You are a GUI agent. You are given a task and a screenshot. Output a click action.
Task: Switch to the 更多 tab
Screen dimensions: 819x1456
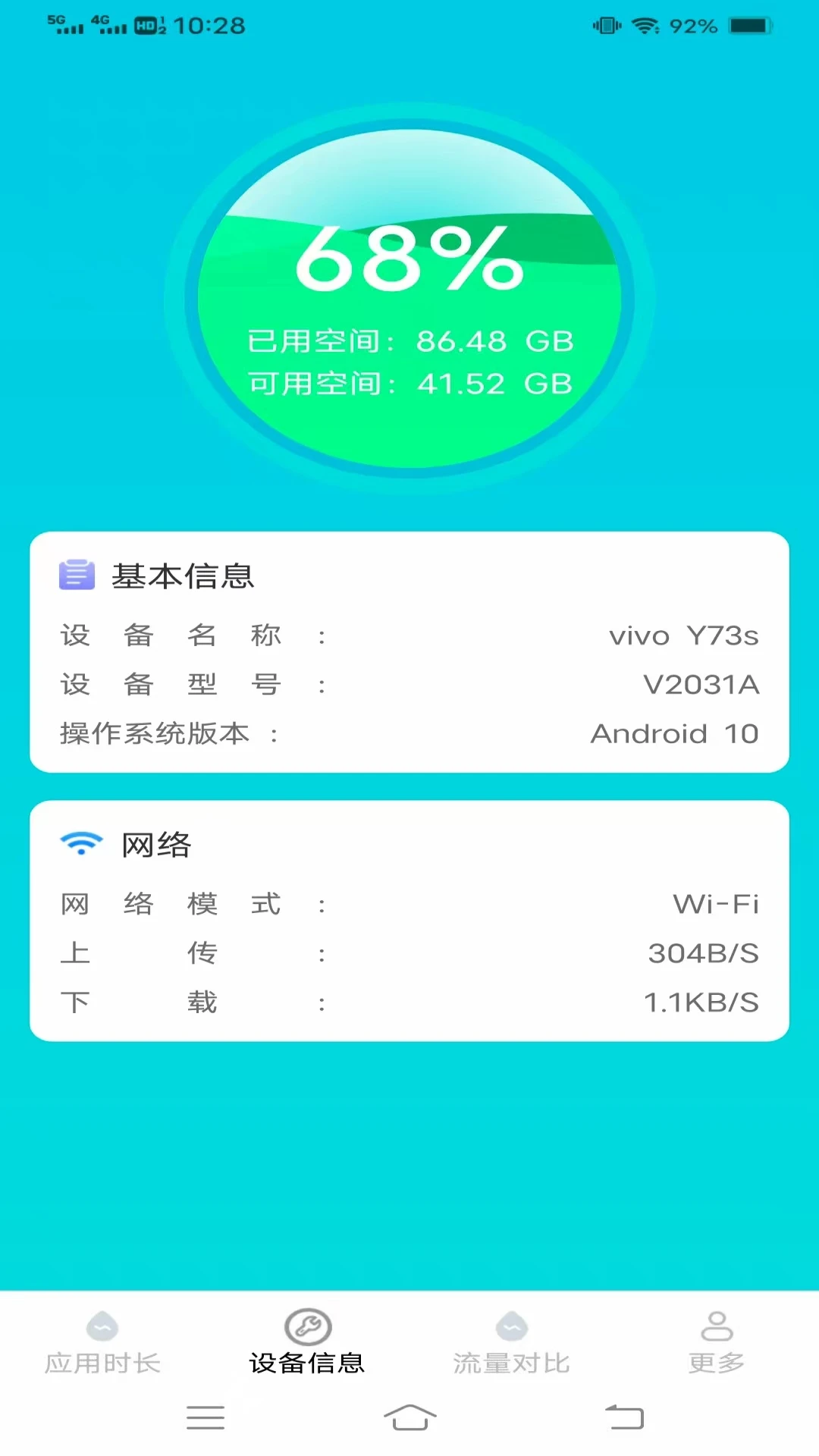point(716,1360)
